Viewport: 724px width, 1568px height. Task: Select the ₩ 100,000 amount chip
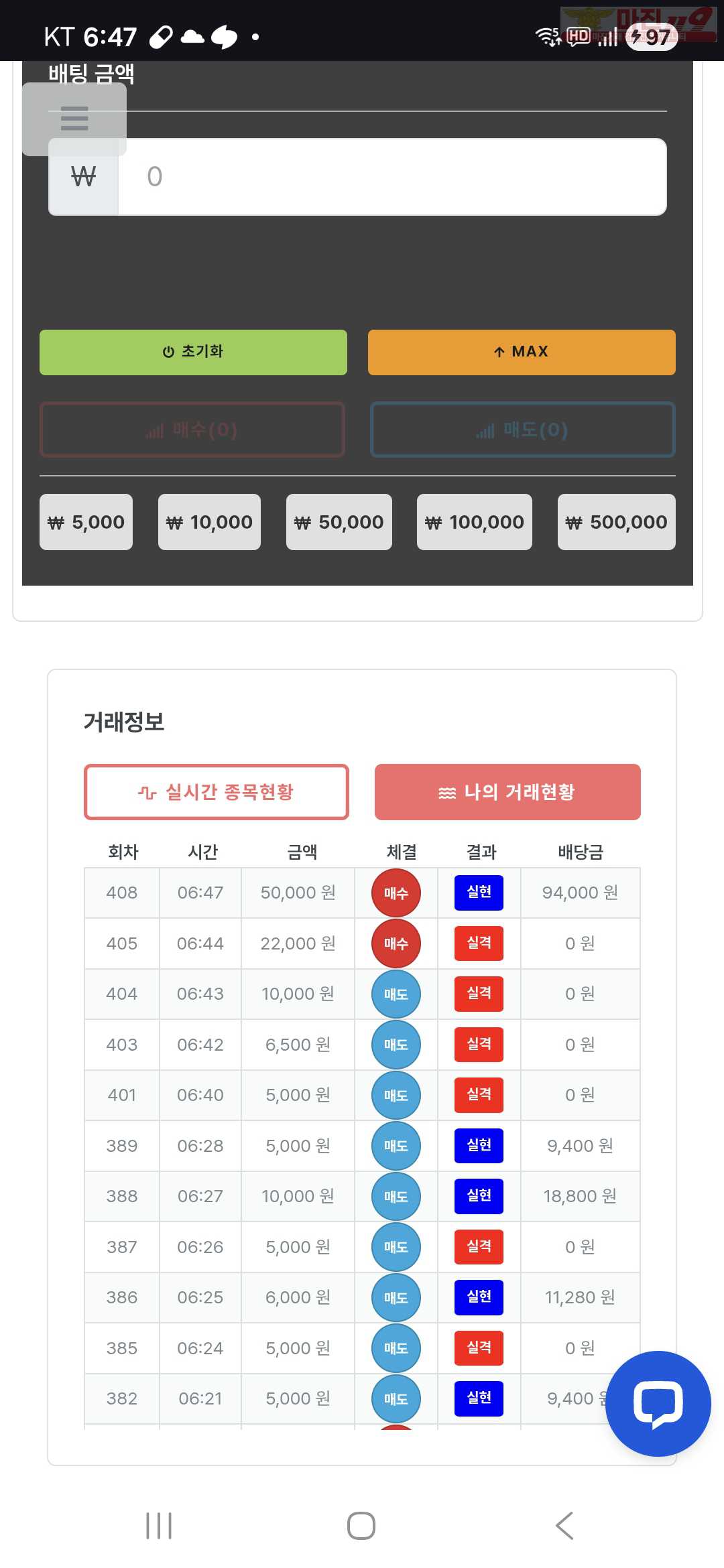(475, 522)
